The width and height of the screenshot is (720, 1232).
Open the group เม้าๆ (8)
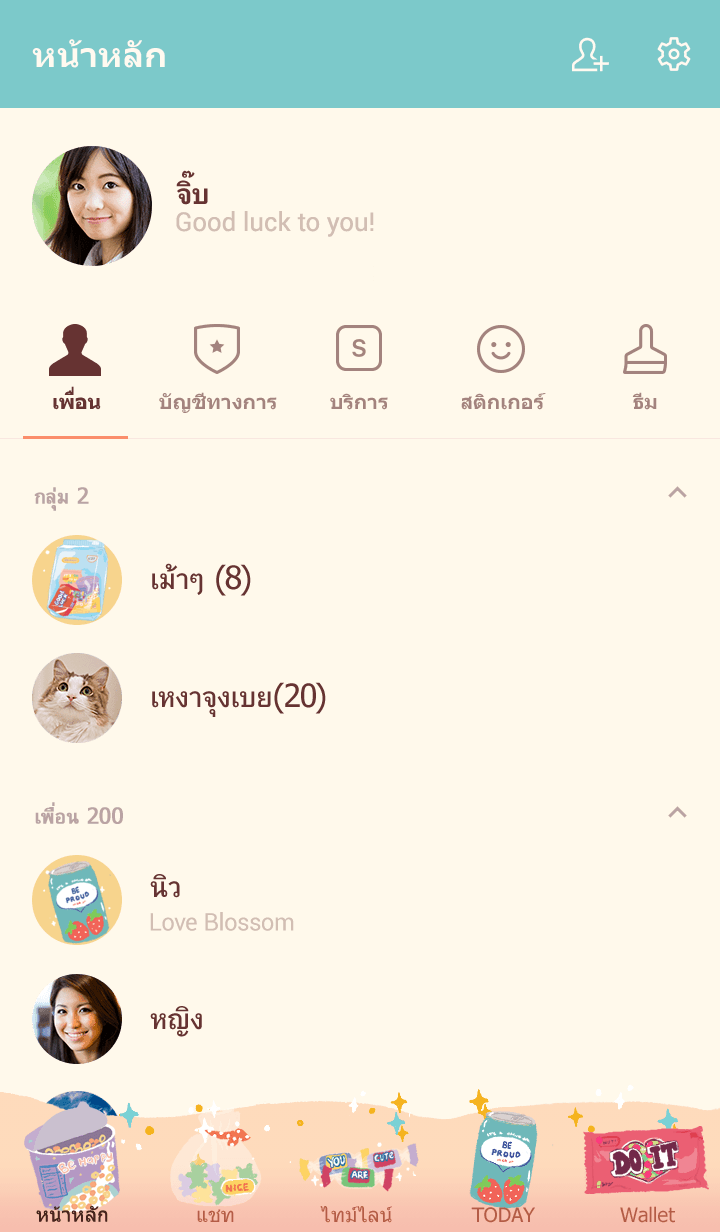point(200,579)
